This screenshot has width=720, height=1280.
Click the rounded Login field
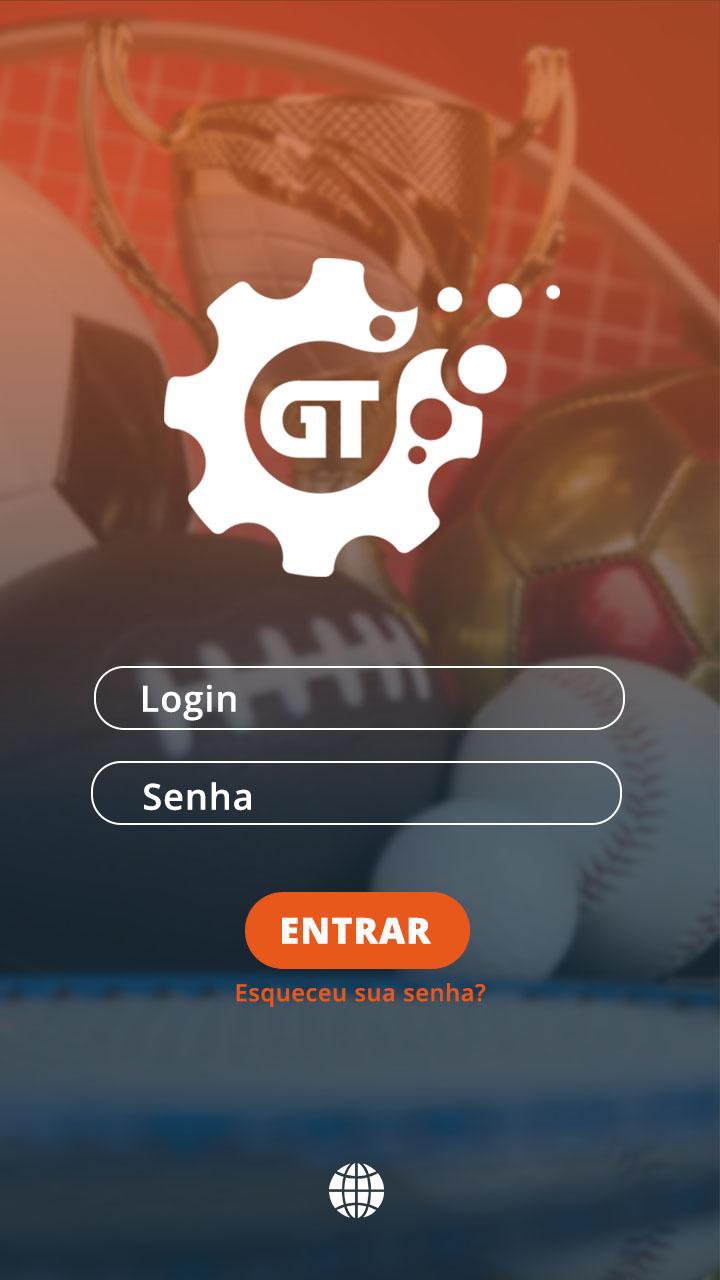coord(360,698)
